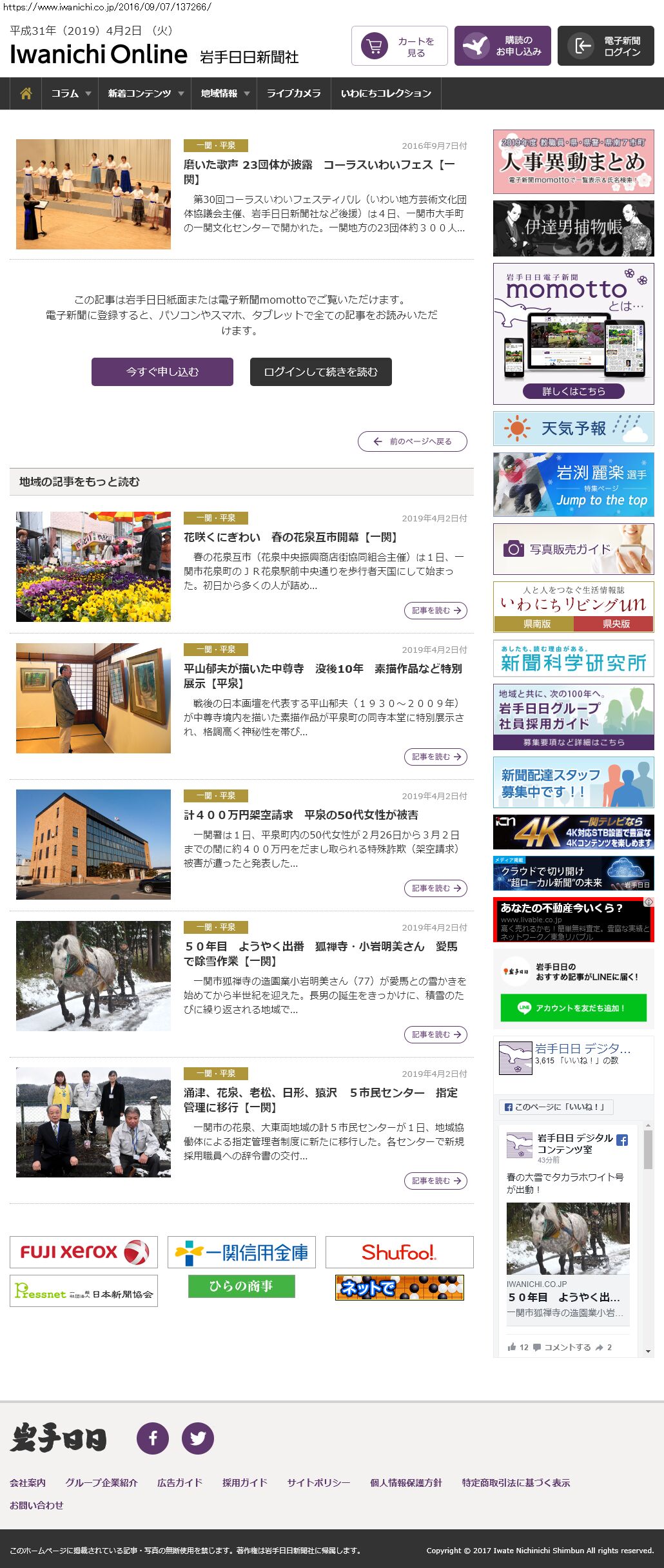View the shopping cart (カートを見る)

[400, 46]
